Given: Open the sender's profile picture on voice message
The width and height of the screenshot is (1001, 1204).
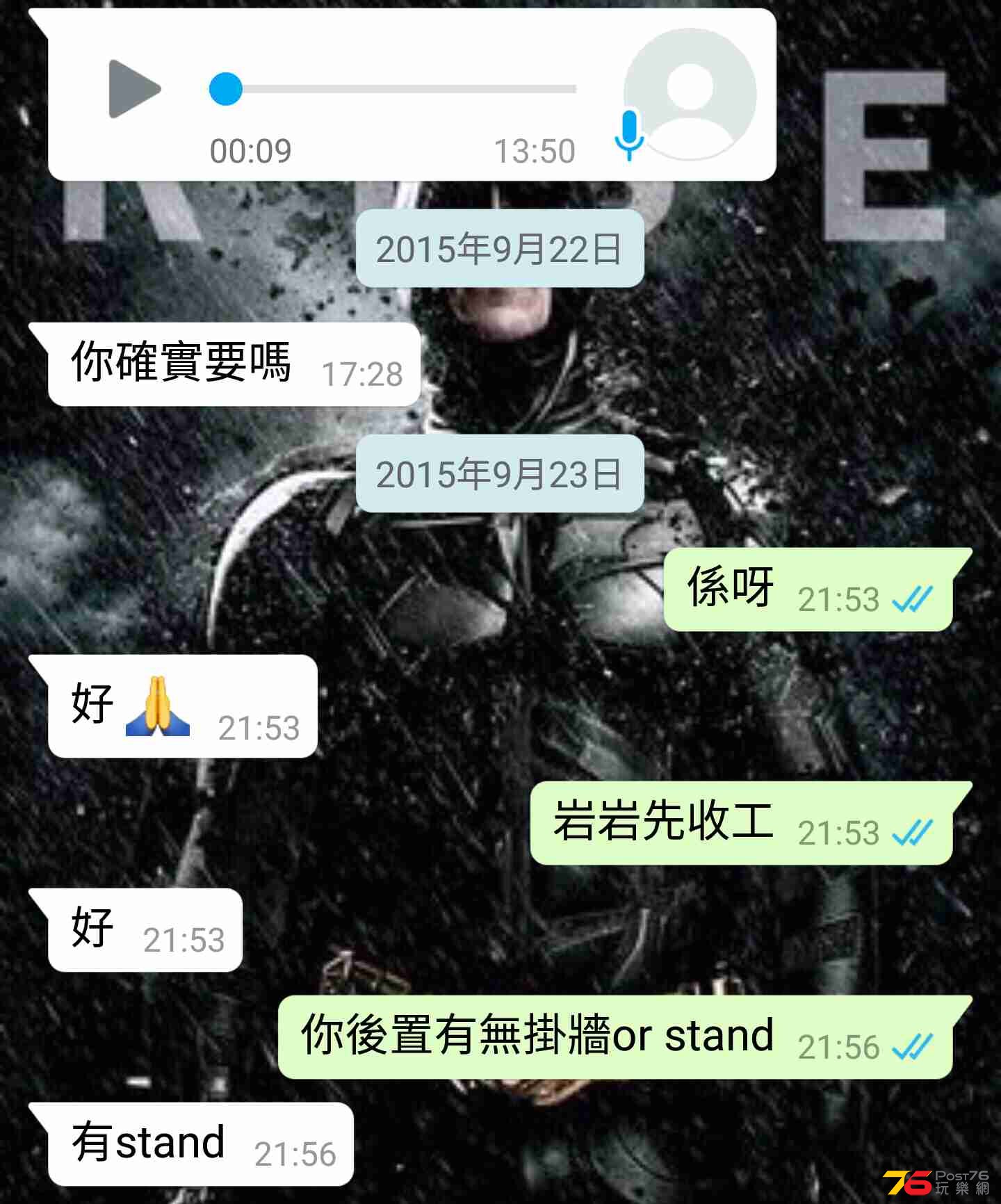Looking at the screenshot, I should click(690, 94).
